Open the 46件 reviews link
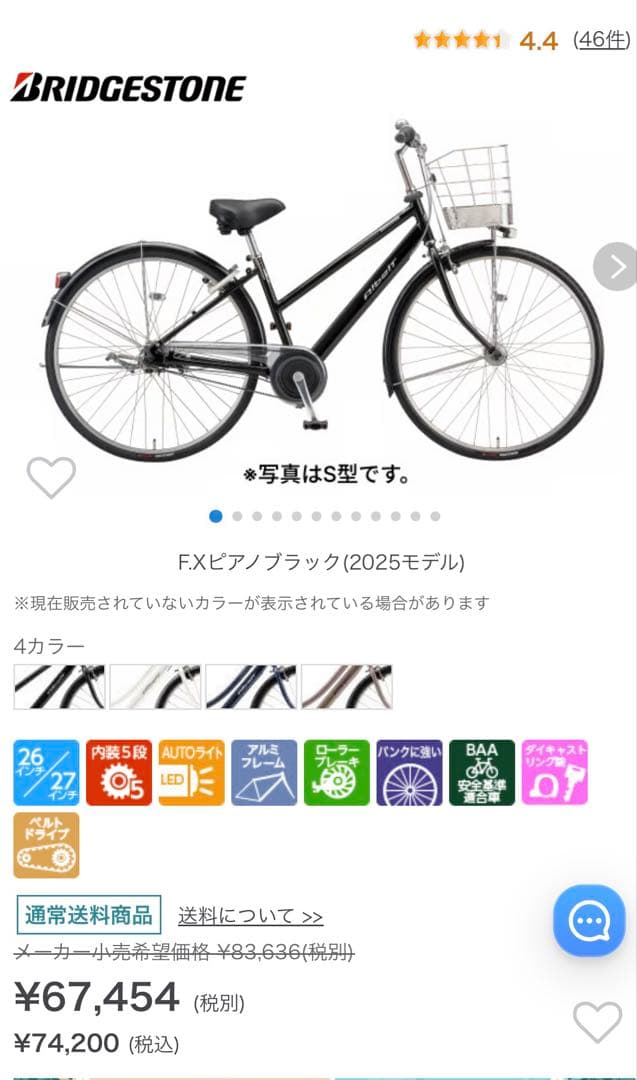Viewport: 637px width, 1080px height. tap(602, 40)
